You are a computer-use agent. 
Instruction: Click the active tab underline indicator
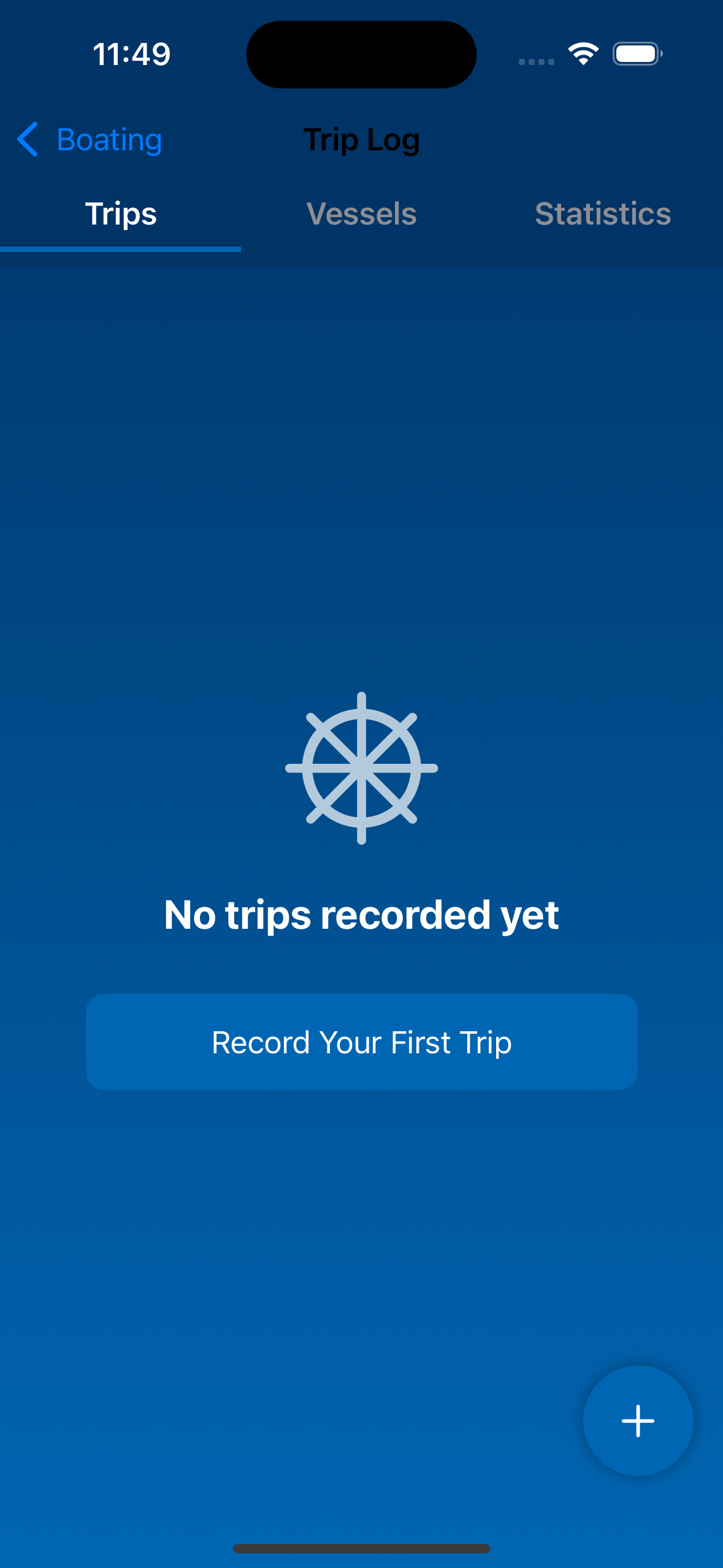(120, 248)
